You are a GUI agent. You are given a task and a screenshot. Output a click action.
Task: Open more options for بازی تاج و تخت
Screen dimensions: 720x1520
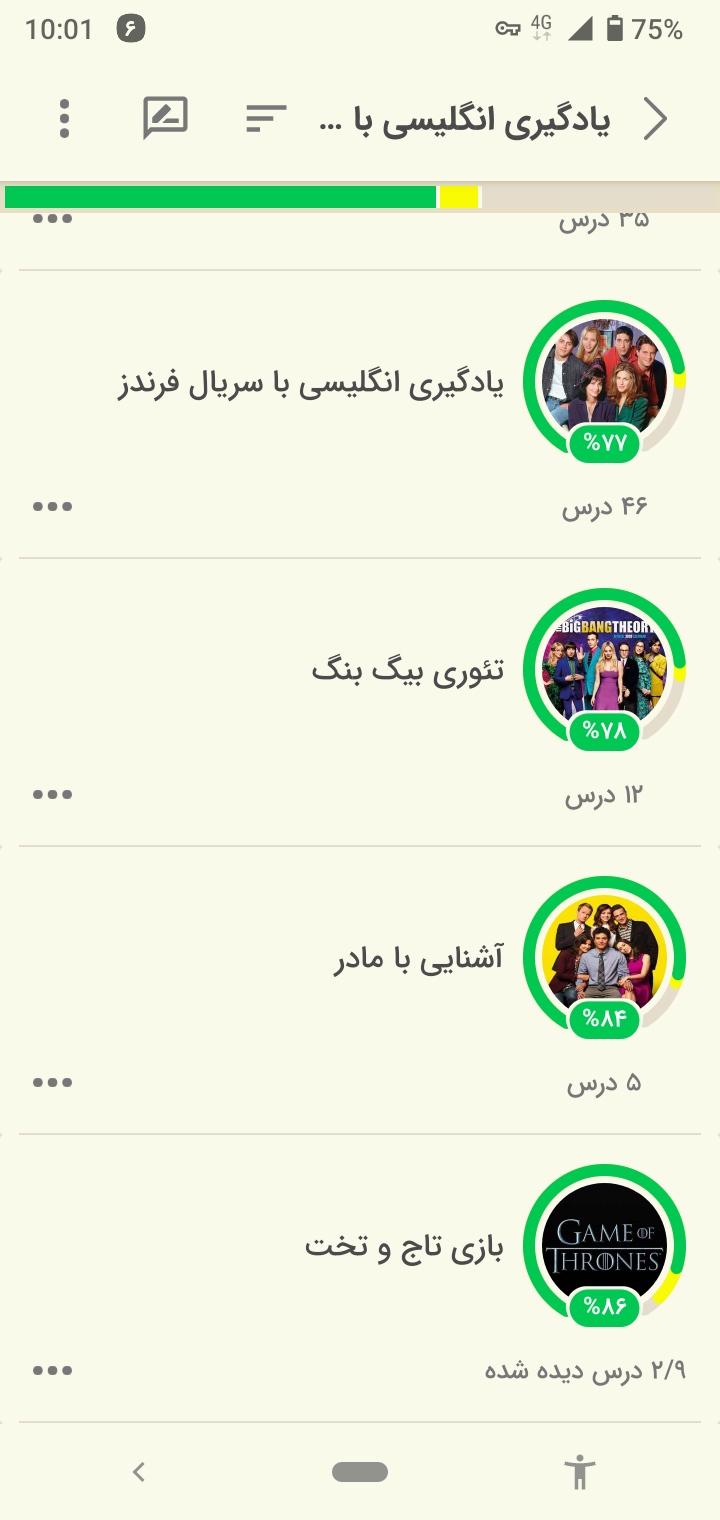click(x=53, y=1371)
